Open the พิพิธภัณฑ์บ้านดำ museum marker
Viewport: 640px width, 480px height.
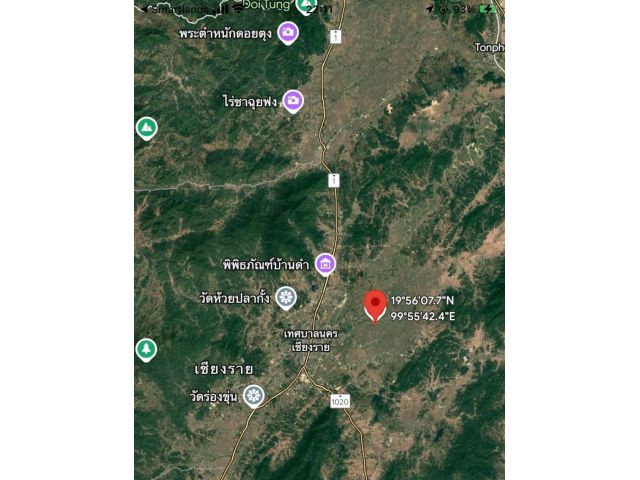[x=324, y=264]
